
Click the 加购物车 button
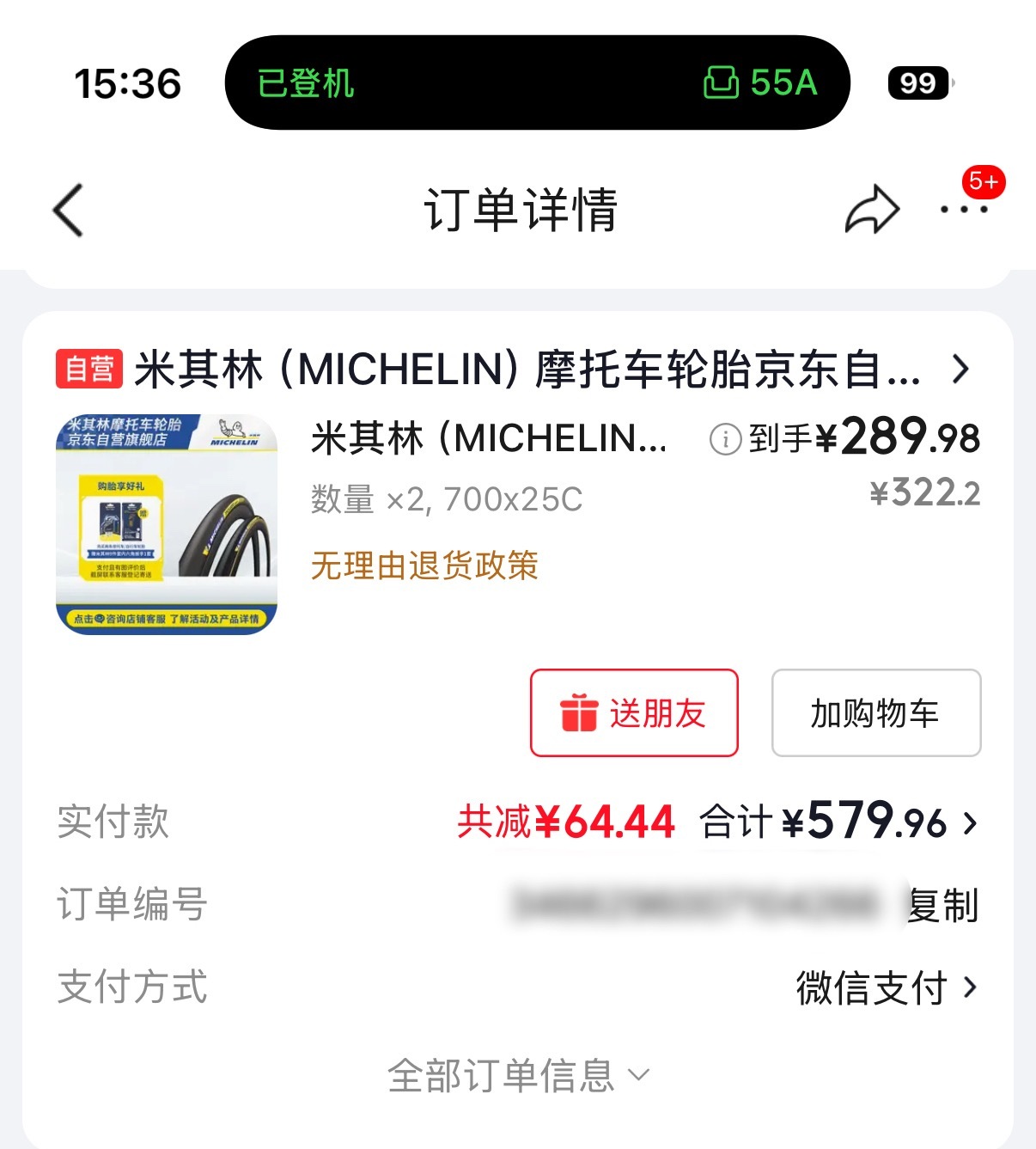pyautogui.click(x=875, y=712)
